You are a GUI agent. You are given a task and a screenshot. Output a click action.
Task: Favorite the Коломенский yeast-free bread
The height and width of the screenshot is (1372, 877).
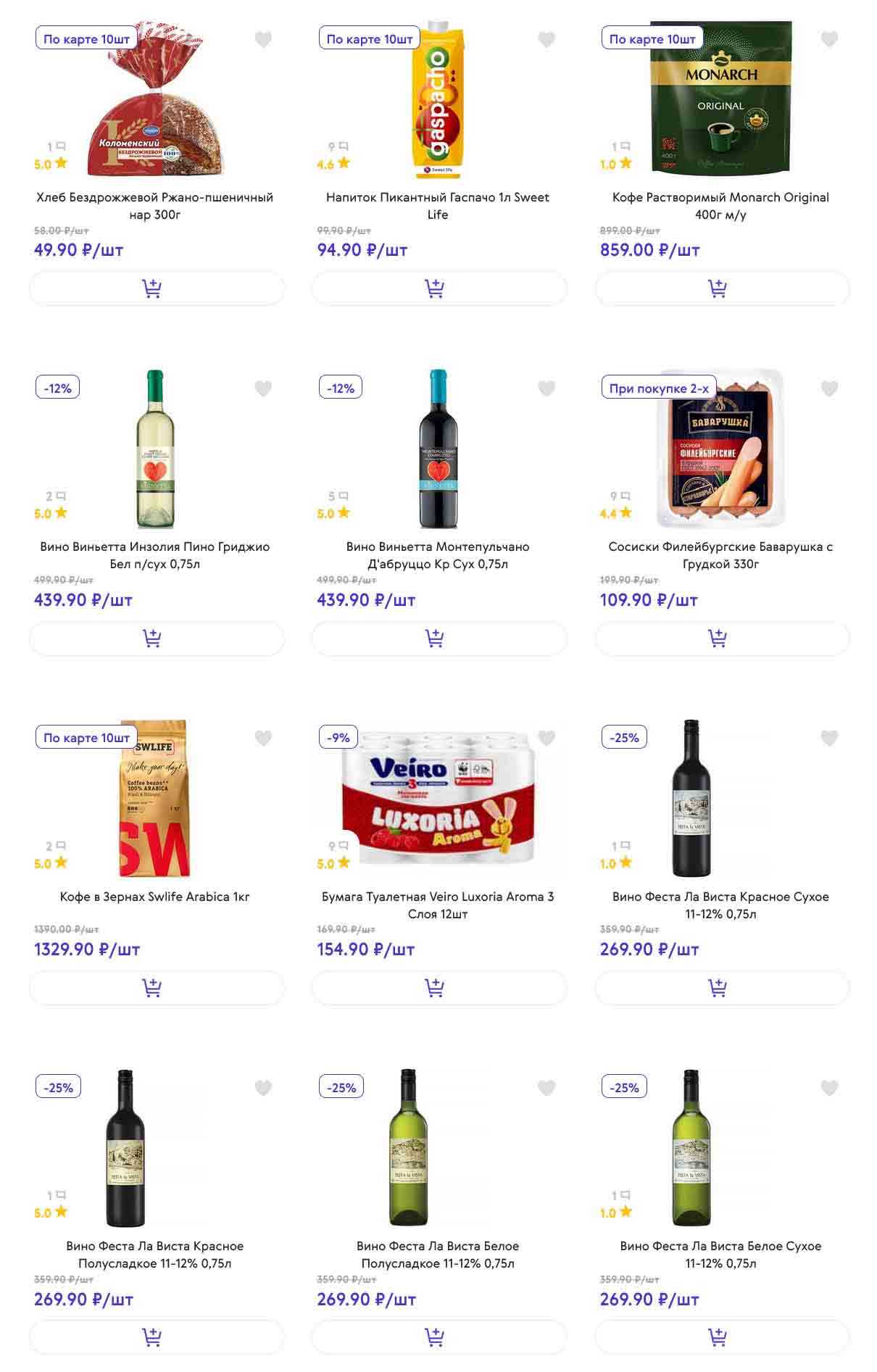coord(263,40)
